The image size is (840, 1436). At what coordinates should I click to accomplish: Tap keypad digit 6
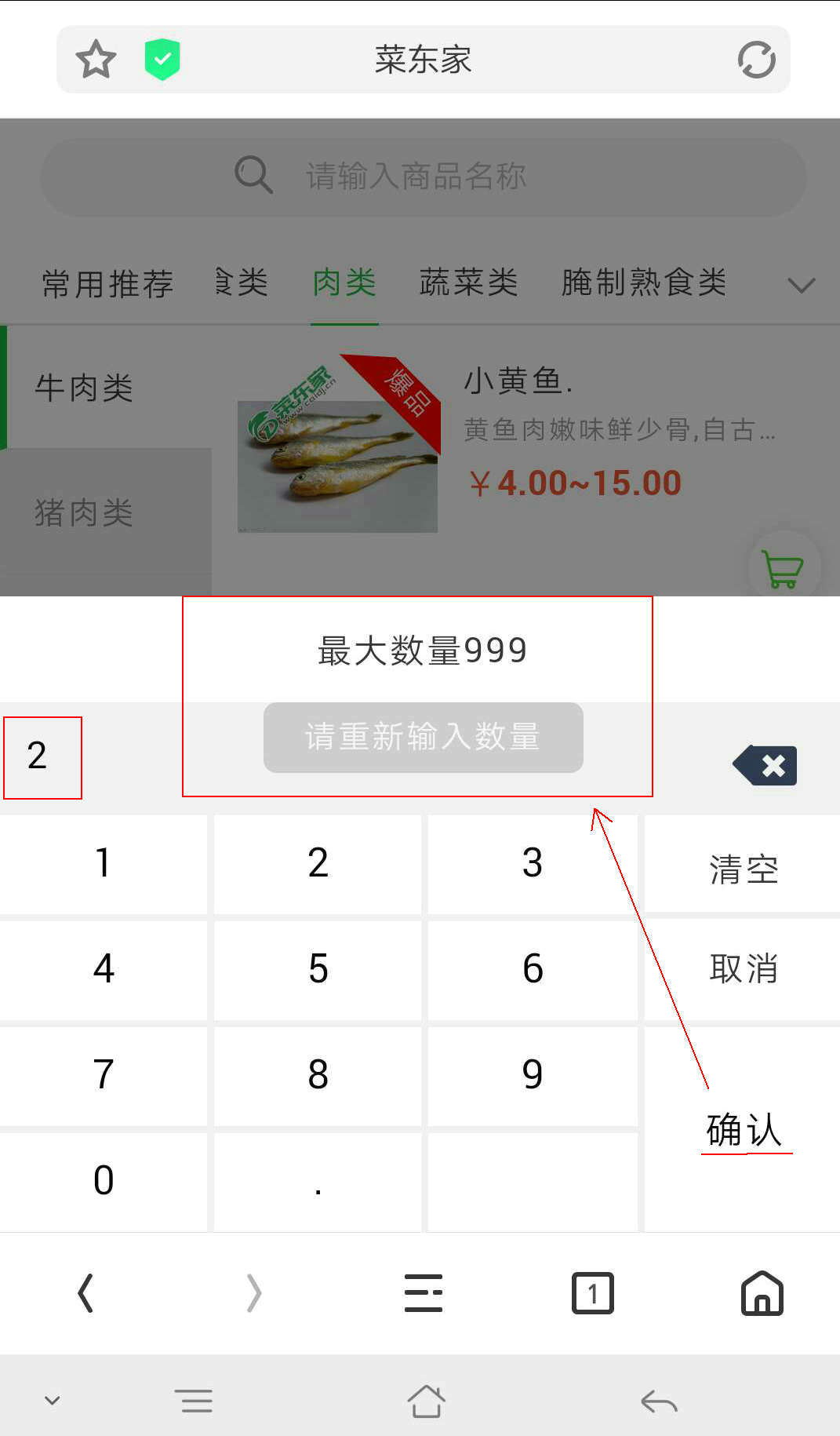click(533, 969)
